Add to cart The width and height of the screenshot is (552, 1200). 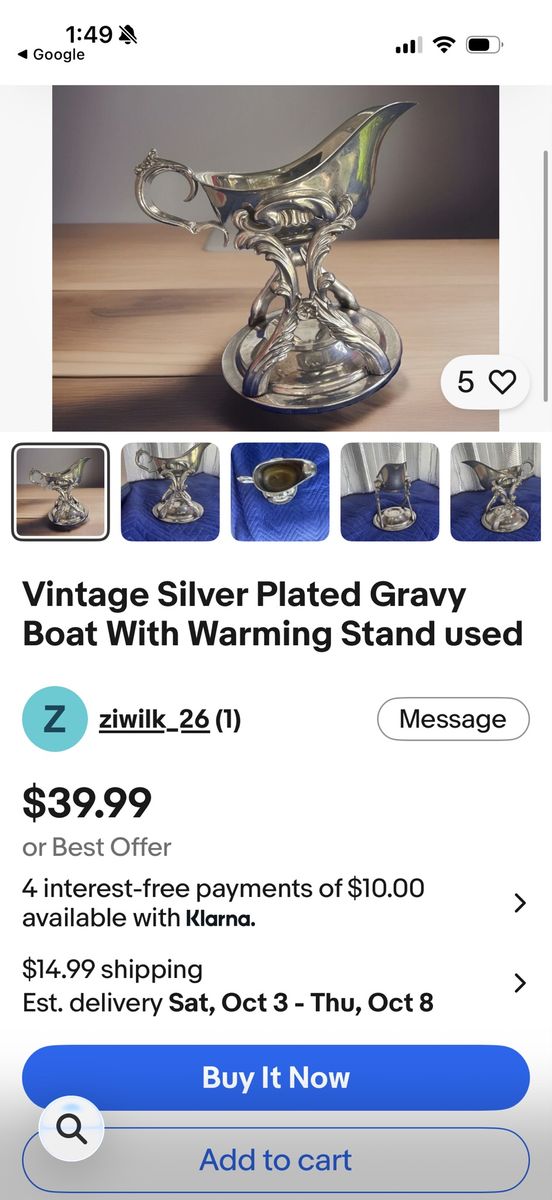click(x=276, y=1160)
